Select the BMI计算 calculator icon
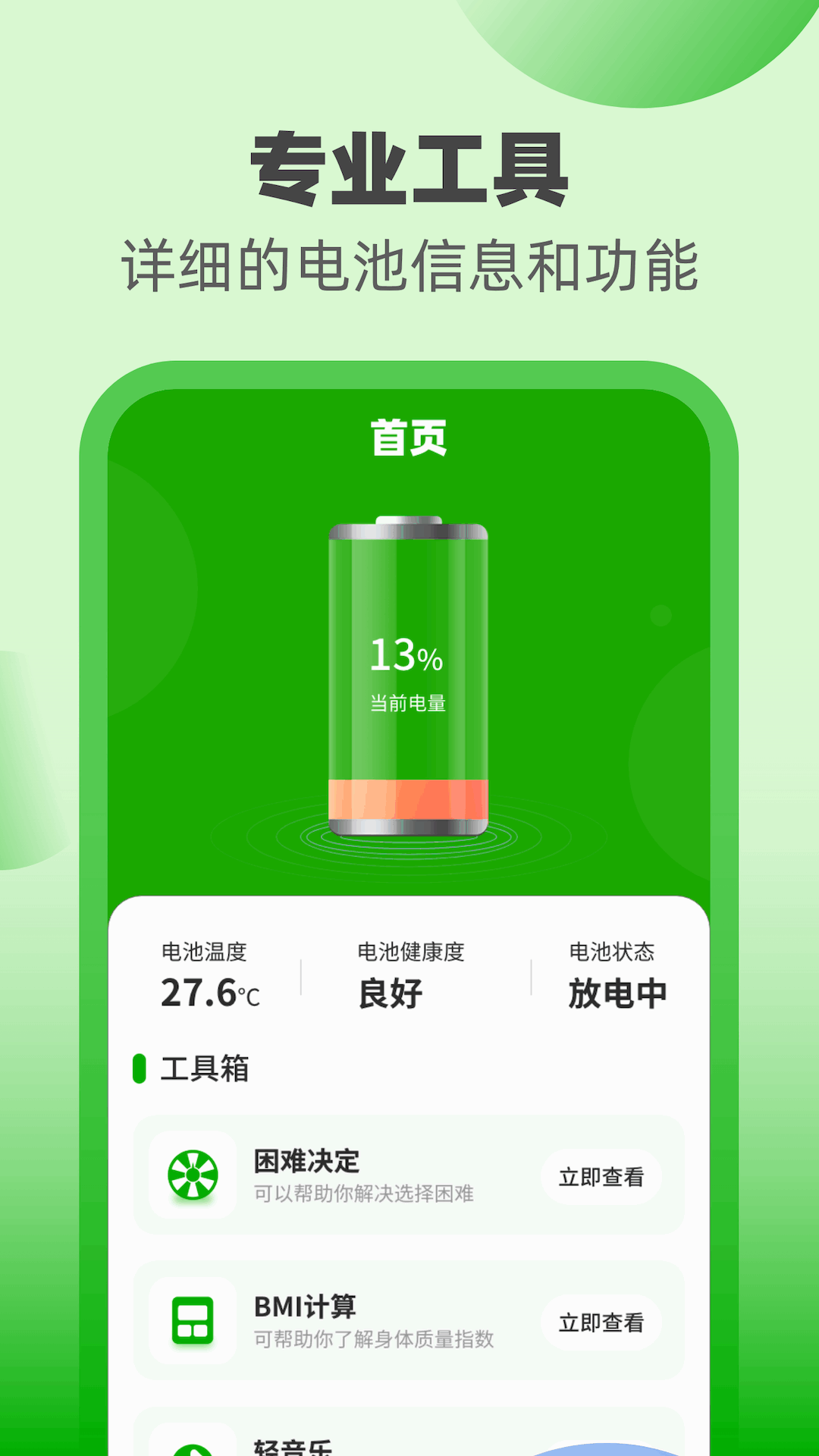This screenshot has height=1456, width=819. (192, 1321)
